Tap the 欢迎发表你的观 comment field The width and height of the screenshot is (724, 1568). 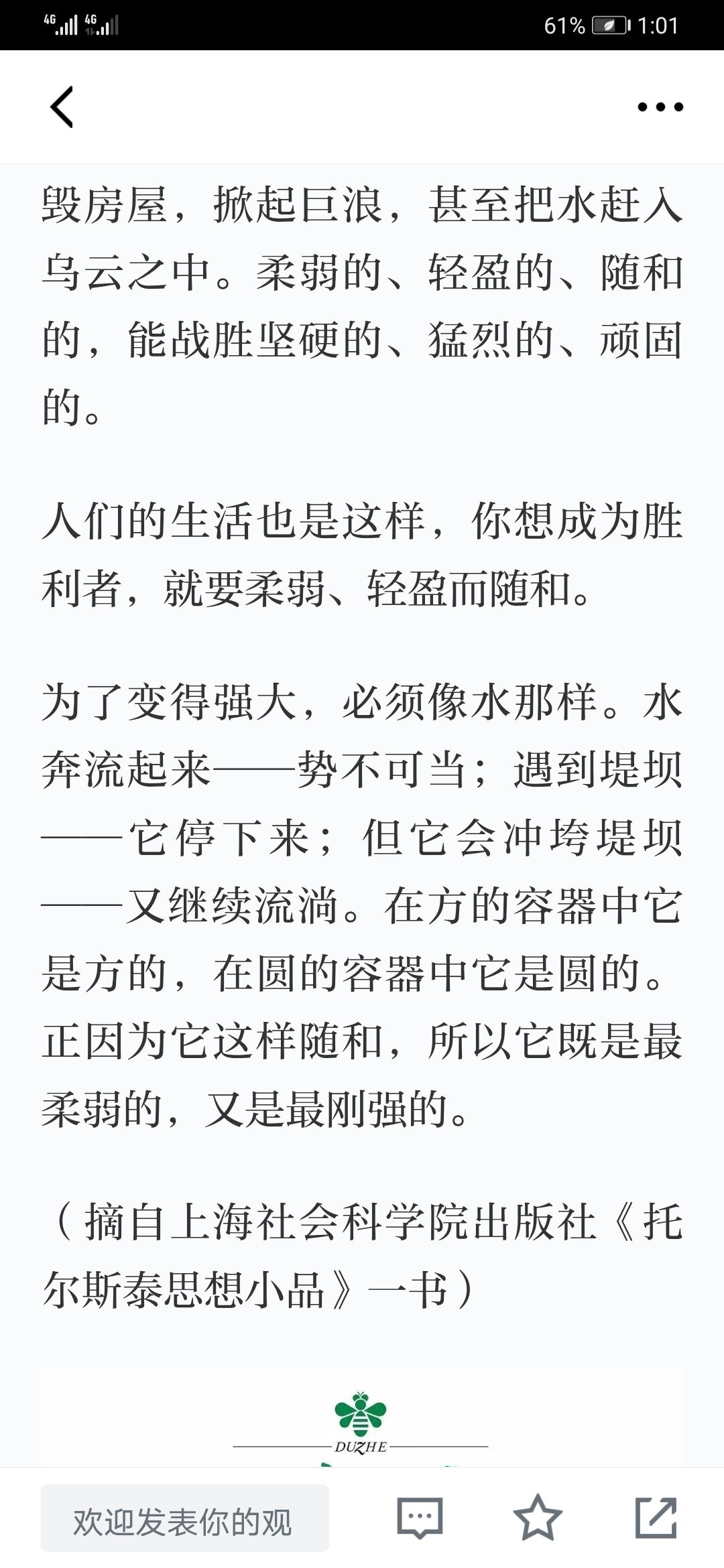pyautogui.click(x=185, y=1518)
